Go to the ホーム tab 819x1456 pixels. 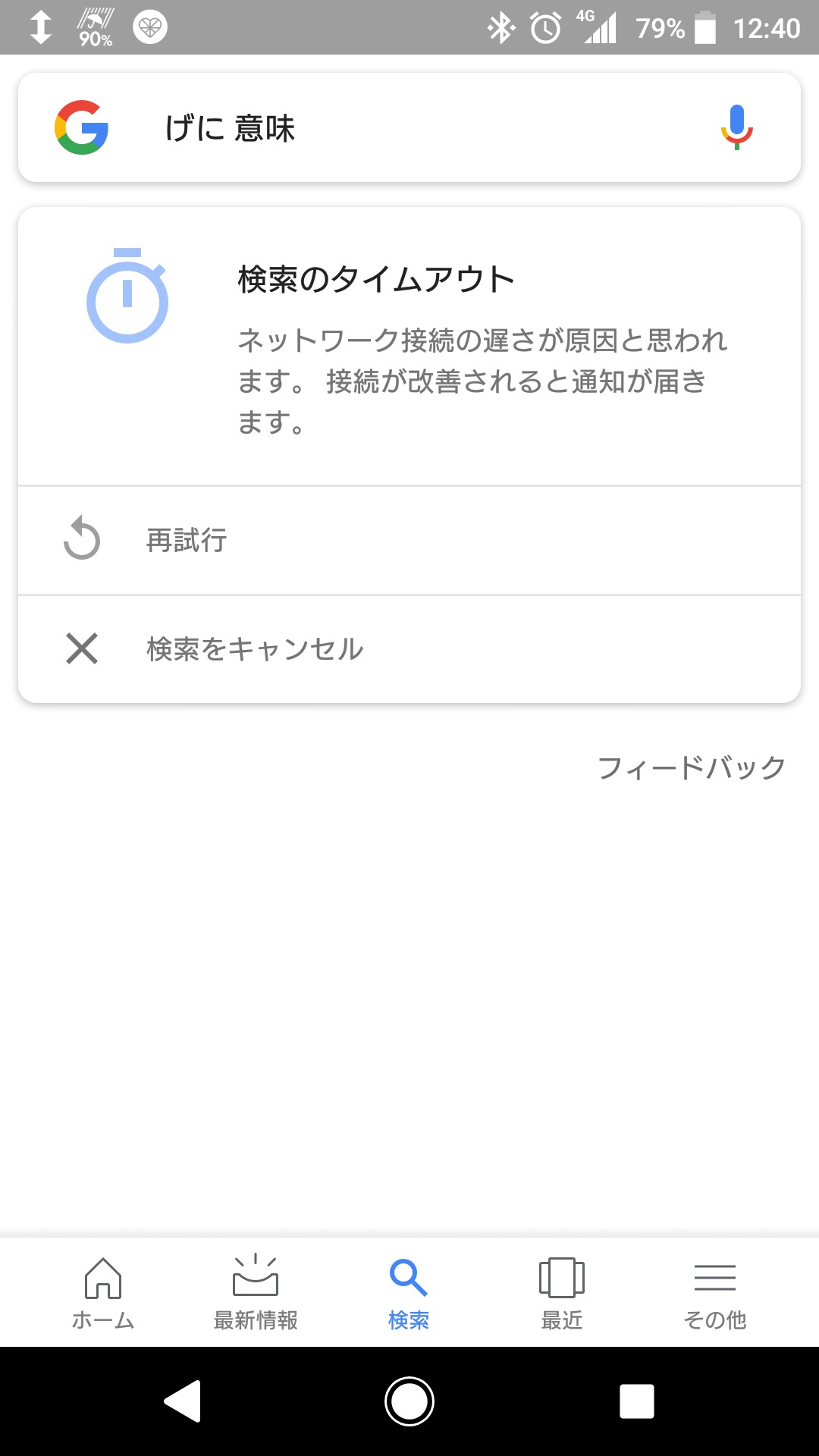point(103,1293)
